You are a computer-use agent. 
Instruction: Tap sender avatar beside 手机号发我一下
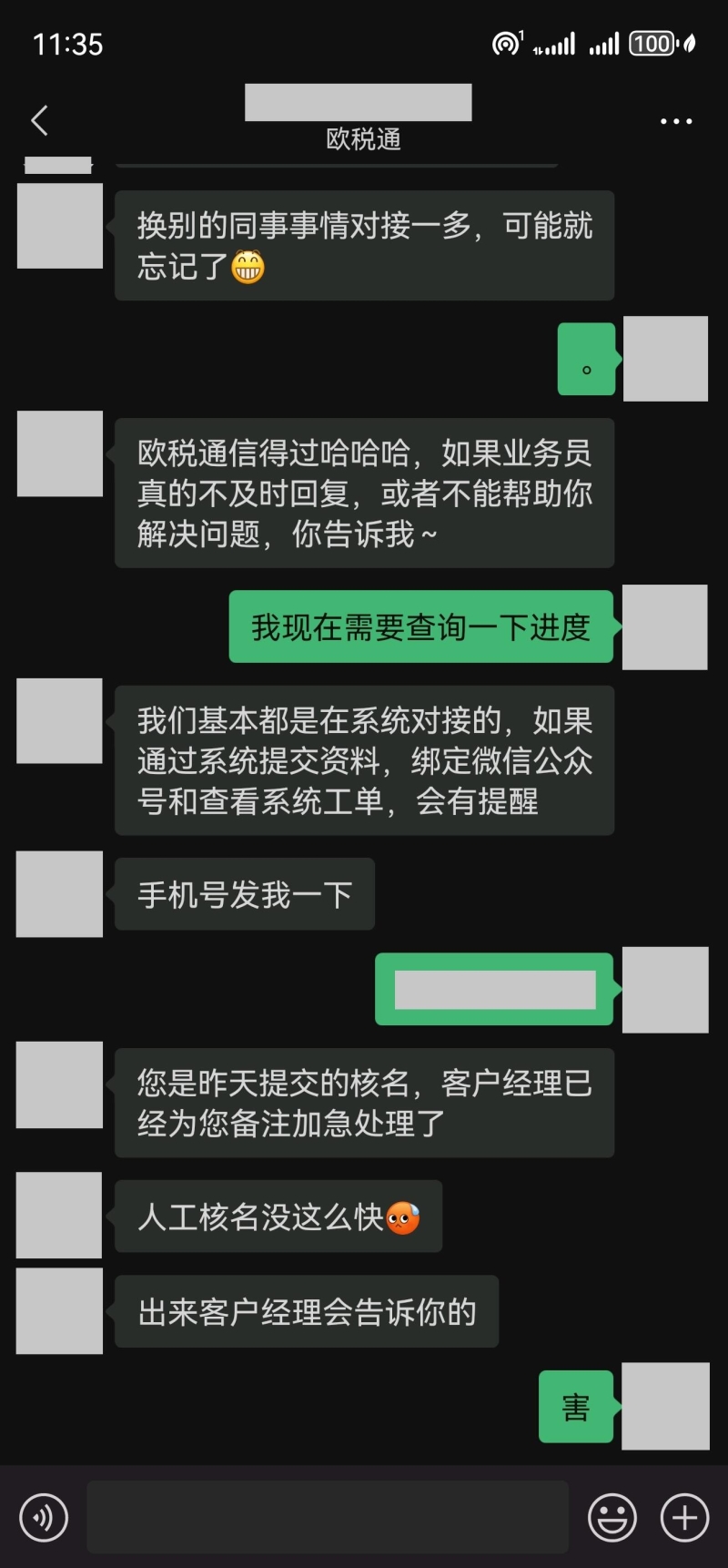(x=60, y=894)
